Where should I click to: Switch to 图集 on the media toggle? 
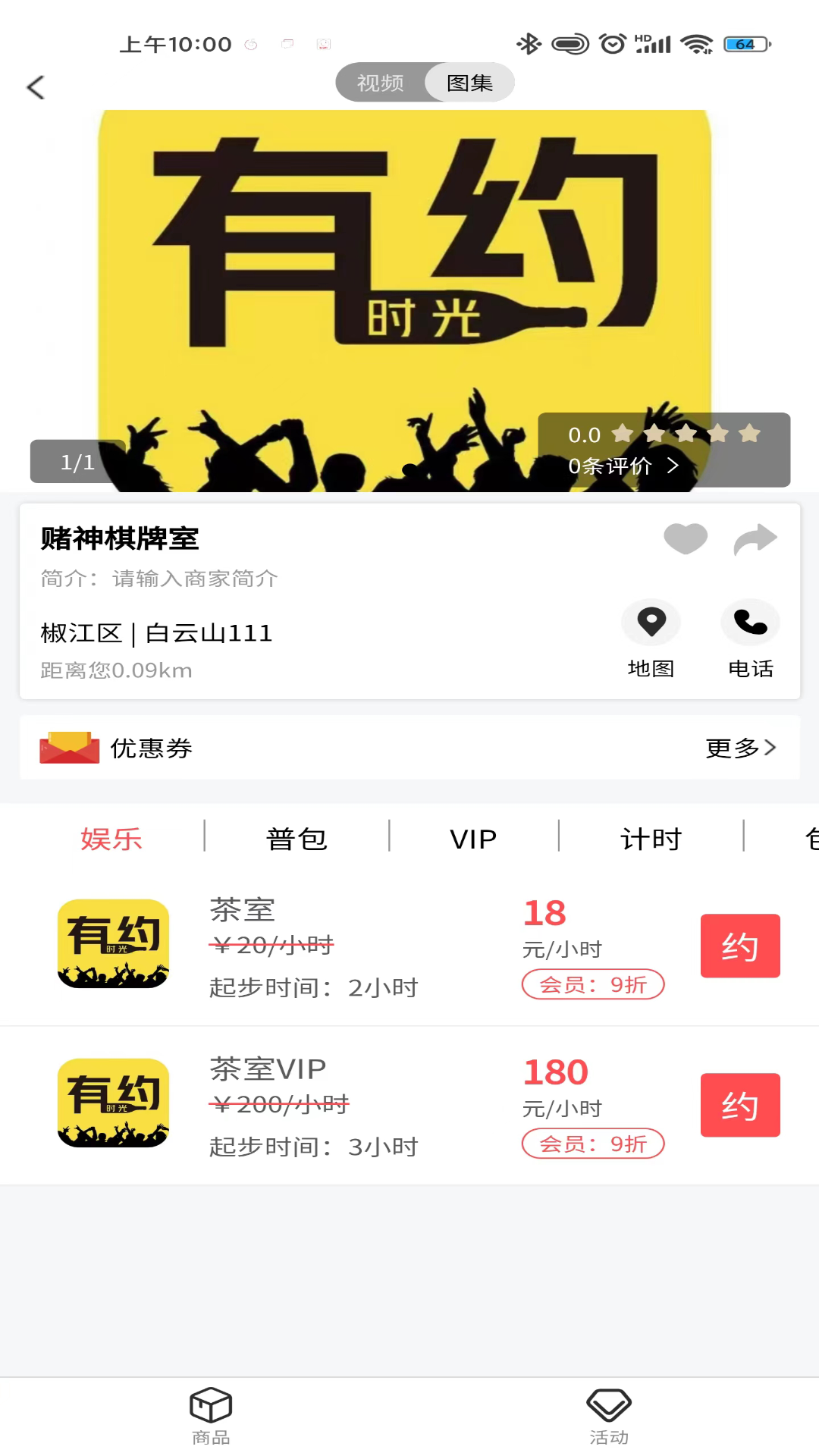470,83
